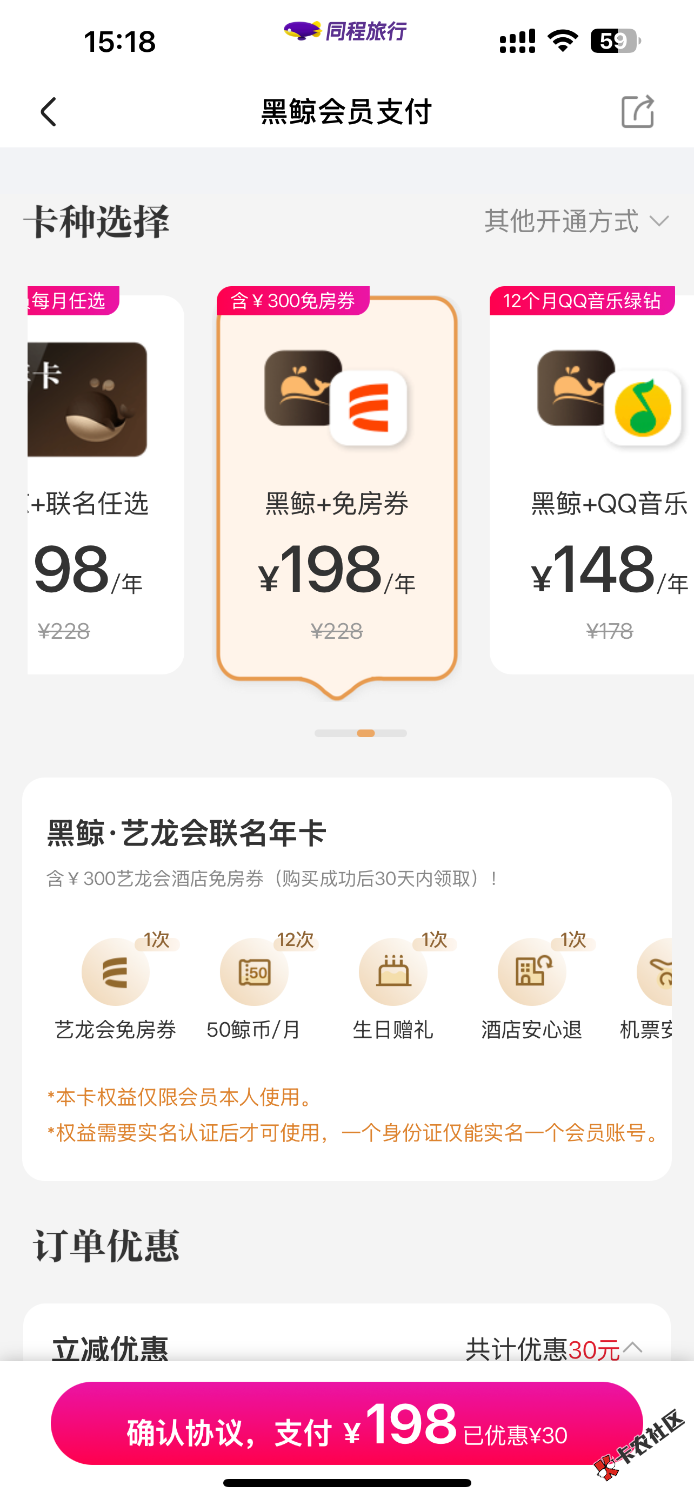The height and width of the screenshot is (1500, 694).
Task: Go back from 黑鲸会员支付 page
Action: point(48,112)
